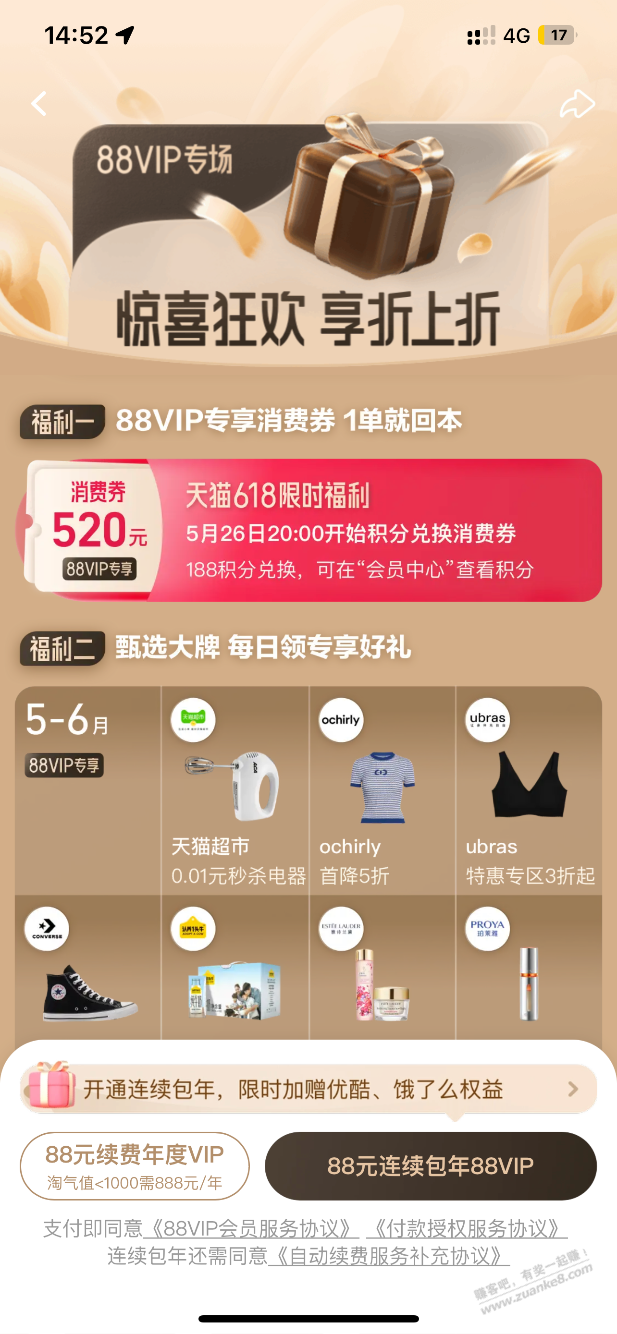Tap 88元连续包年88VIP button
This screenshot has height=1334, width=617.
click(430, 1166)
